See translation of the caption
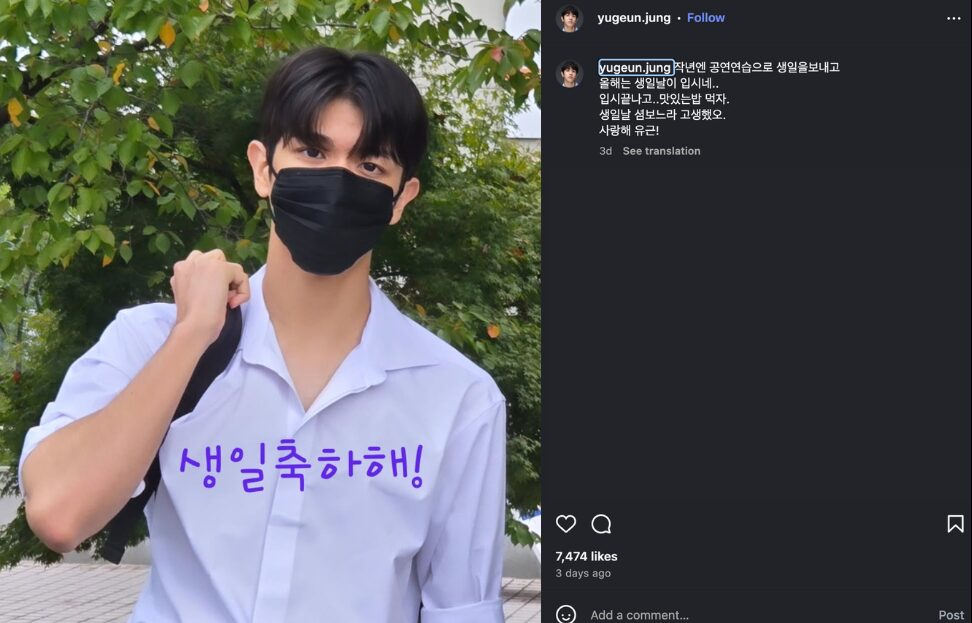Screen dimensions: 972x623 [x=661, y=151]
